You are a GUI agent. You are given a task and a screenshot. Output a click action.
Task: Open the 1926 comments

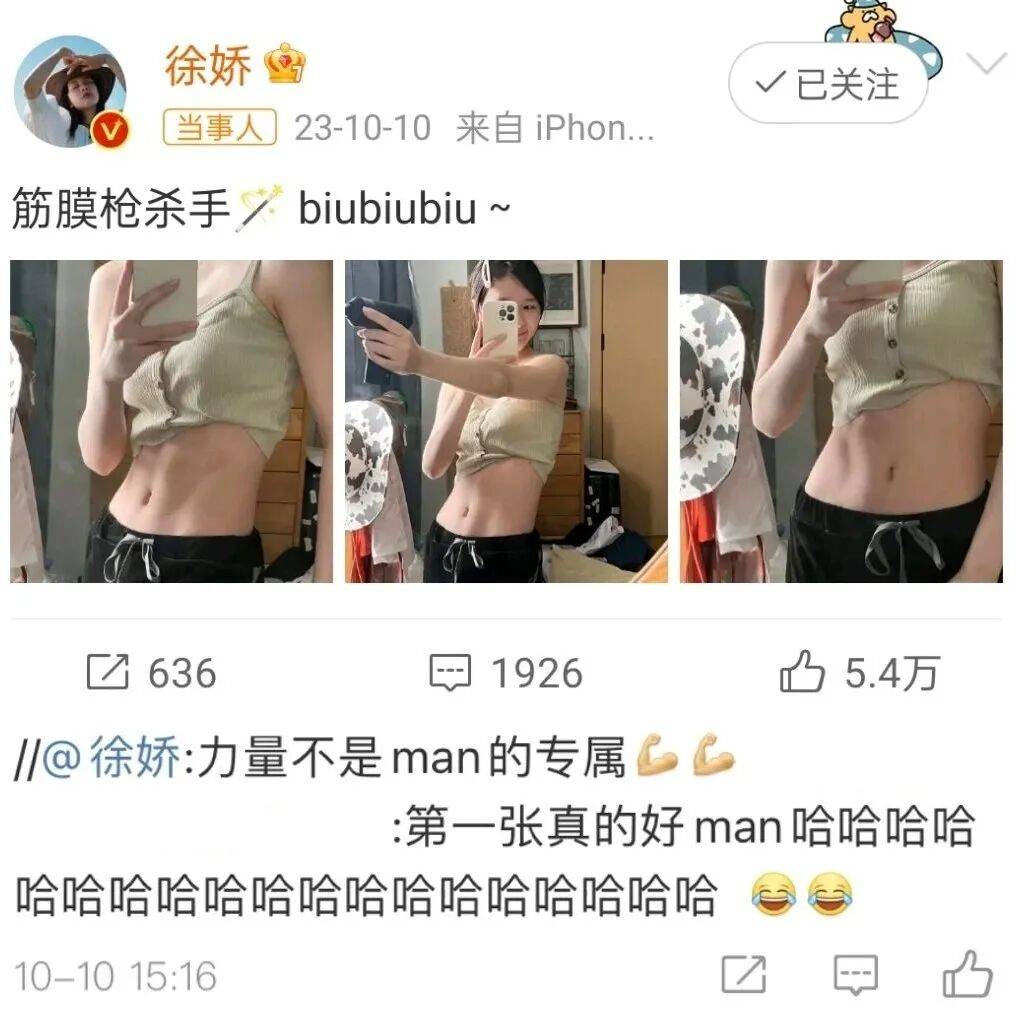[506, 673]
